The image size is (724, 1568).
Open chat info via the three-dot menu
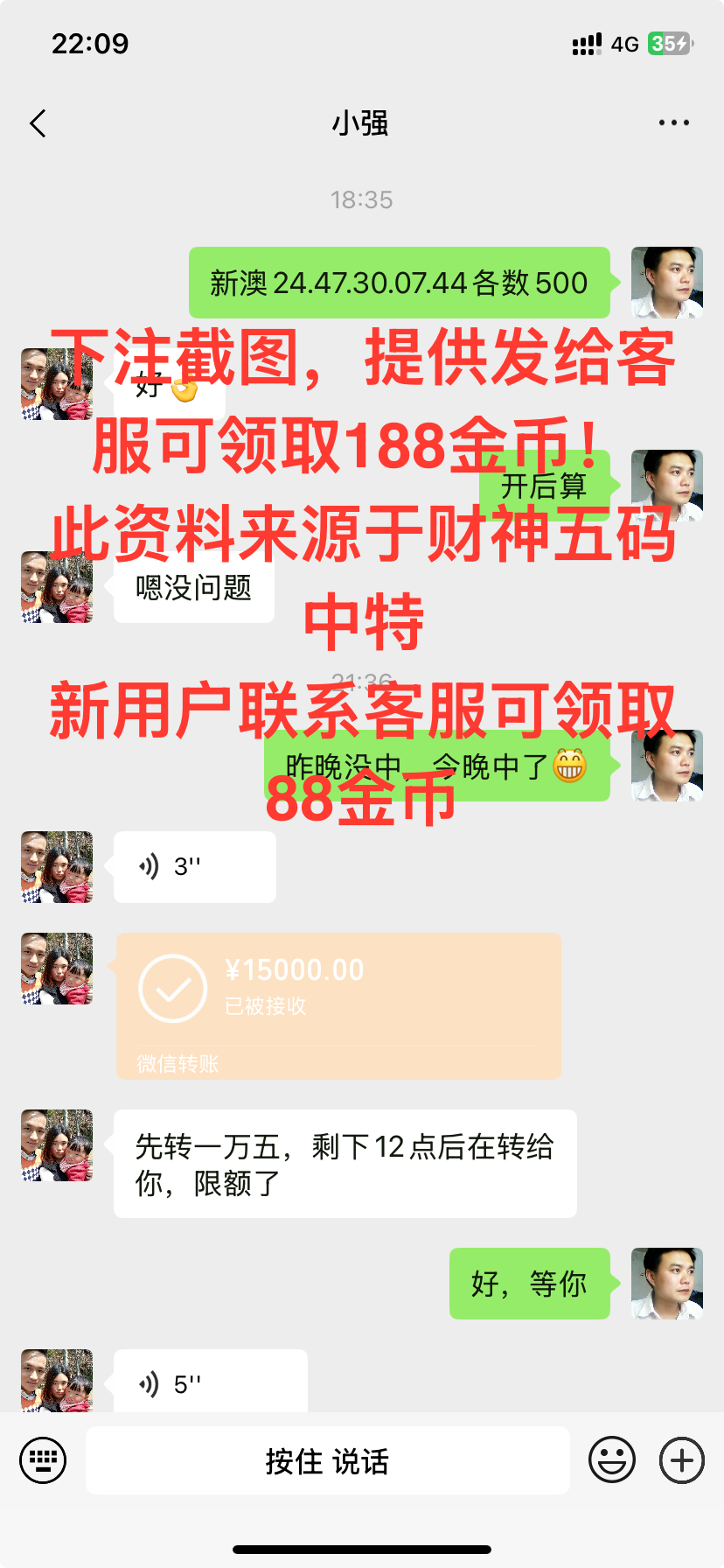673,123
